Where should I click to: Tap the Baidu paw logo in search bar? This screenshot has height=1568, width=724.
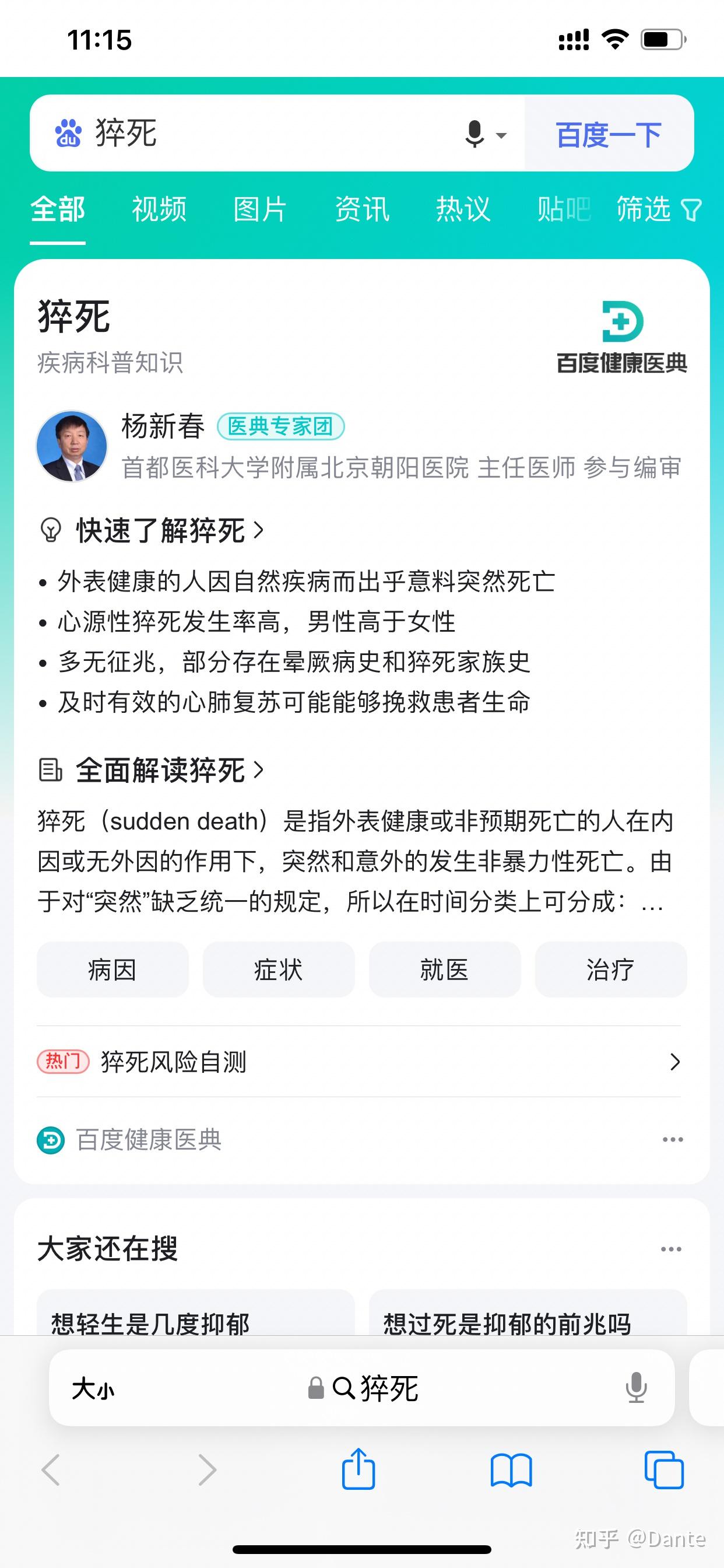tap(69, 135)
